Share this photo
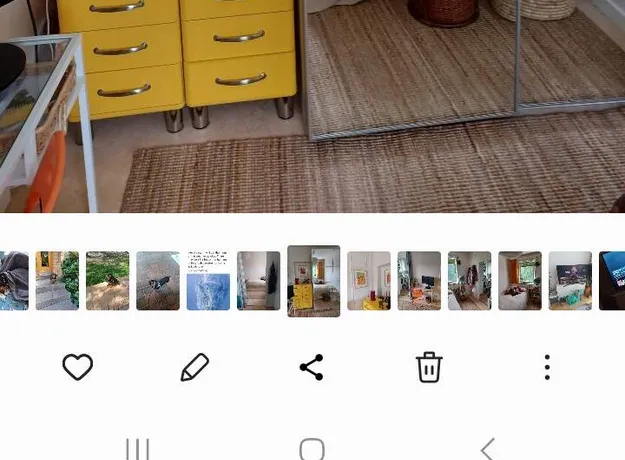This screenshot has height=460, width=625. [x=311, y=367]
